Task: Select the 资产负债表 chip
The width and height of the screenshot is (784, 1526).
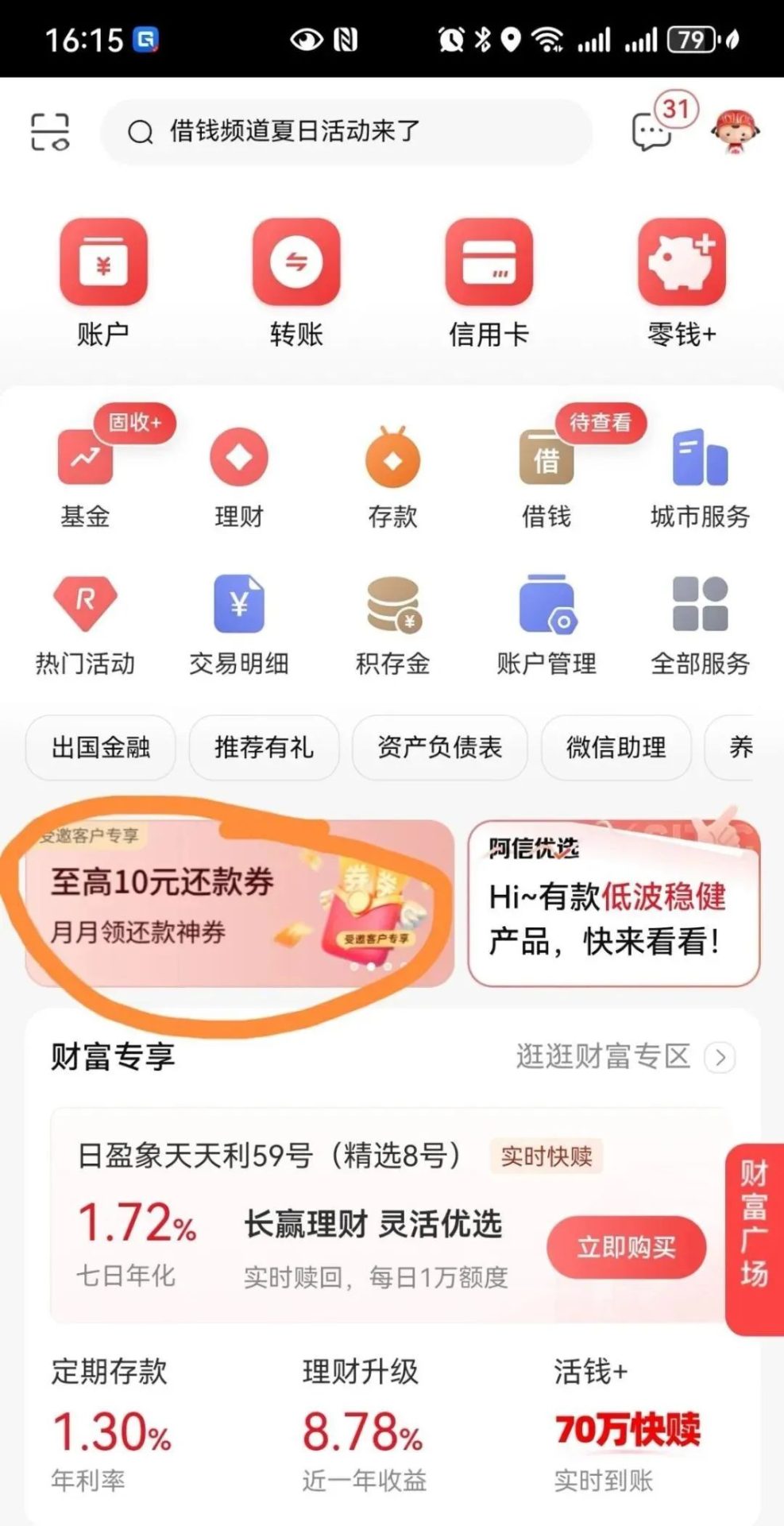Action: [439, 748]
